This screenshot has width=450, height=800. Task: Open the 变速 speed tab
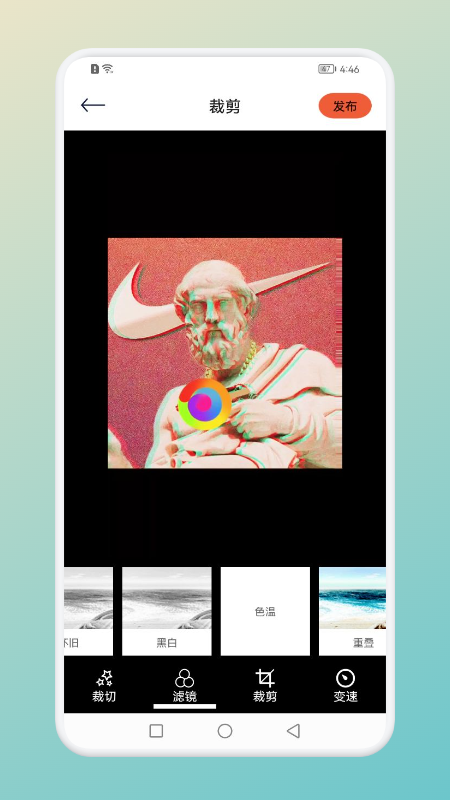[345, 686]
